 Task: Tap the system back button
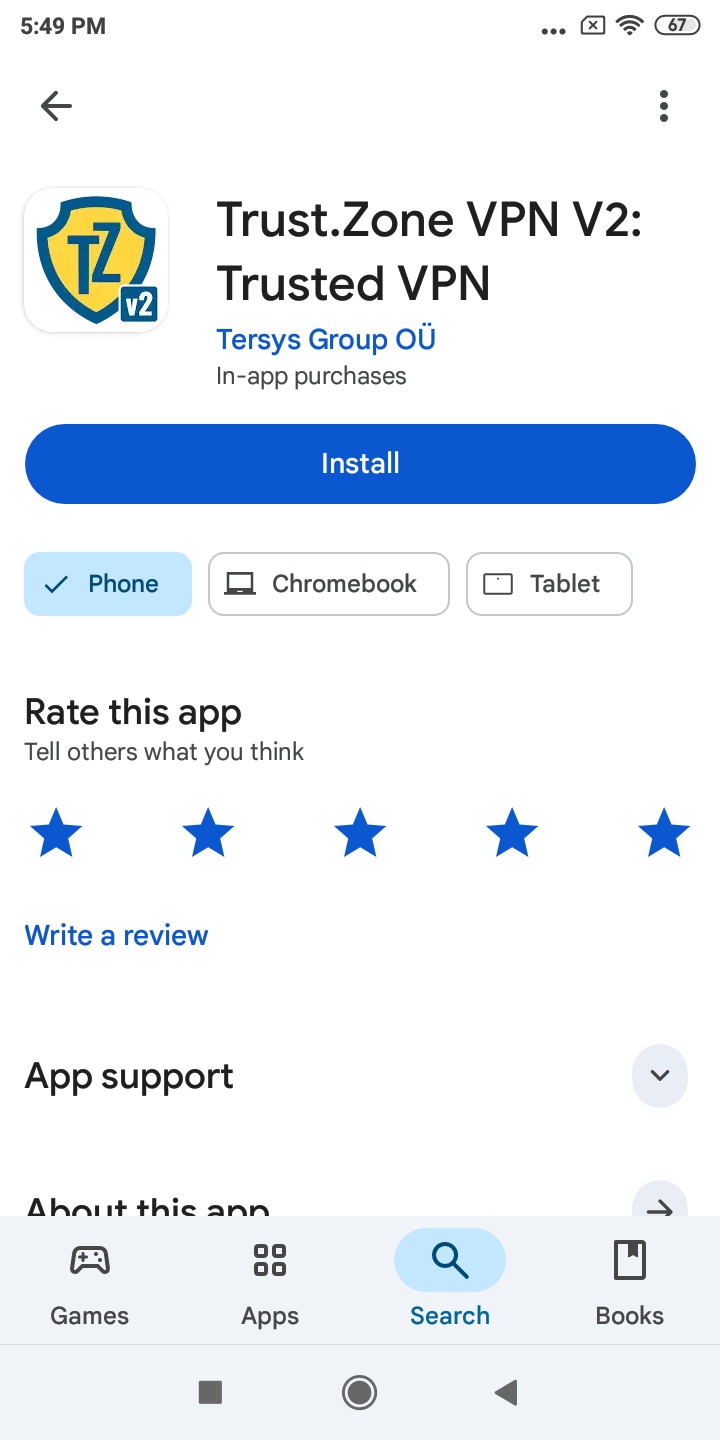507,1392
